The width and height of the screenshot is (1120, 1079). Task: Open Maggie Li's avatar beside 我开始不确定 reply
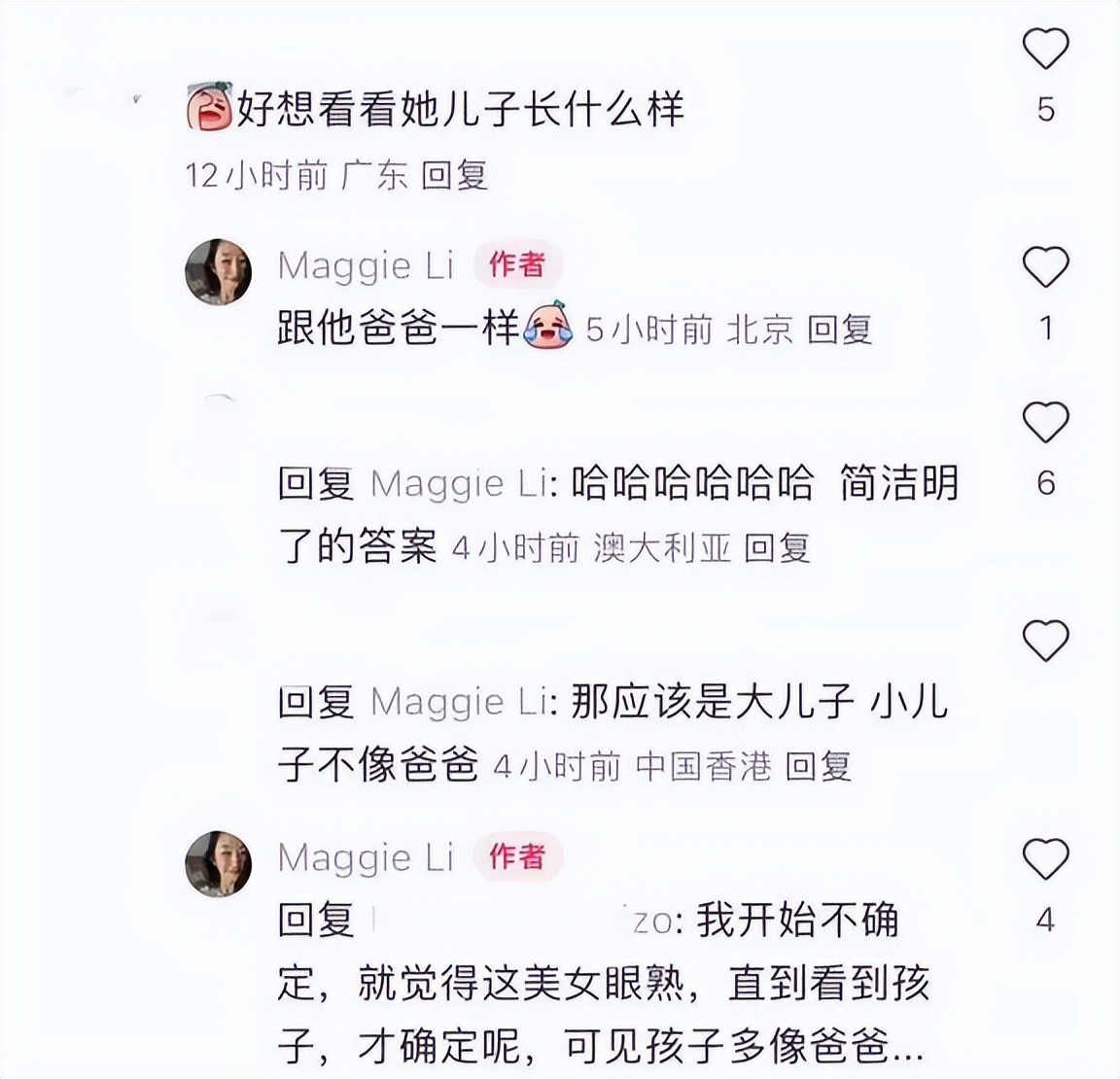click(219, 863)
